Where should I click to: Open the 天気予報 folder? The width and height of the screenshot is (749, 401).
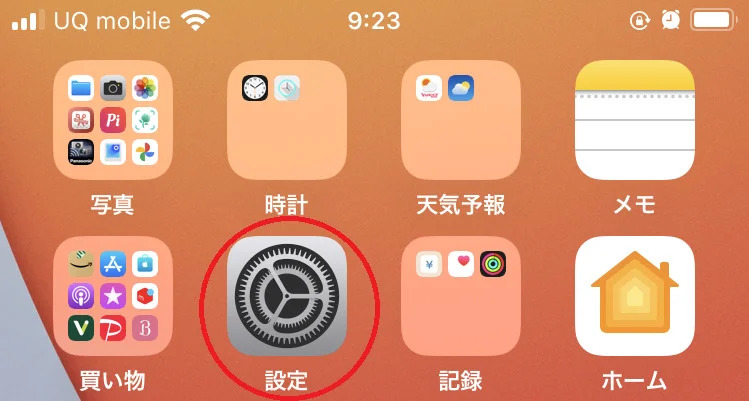click(461, 120)
